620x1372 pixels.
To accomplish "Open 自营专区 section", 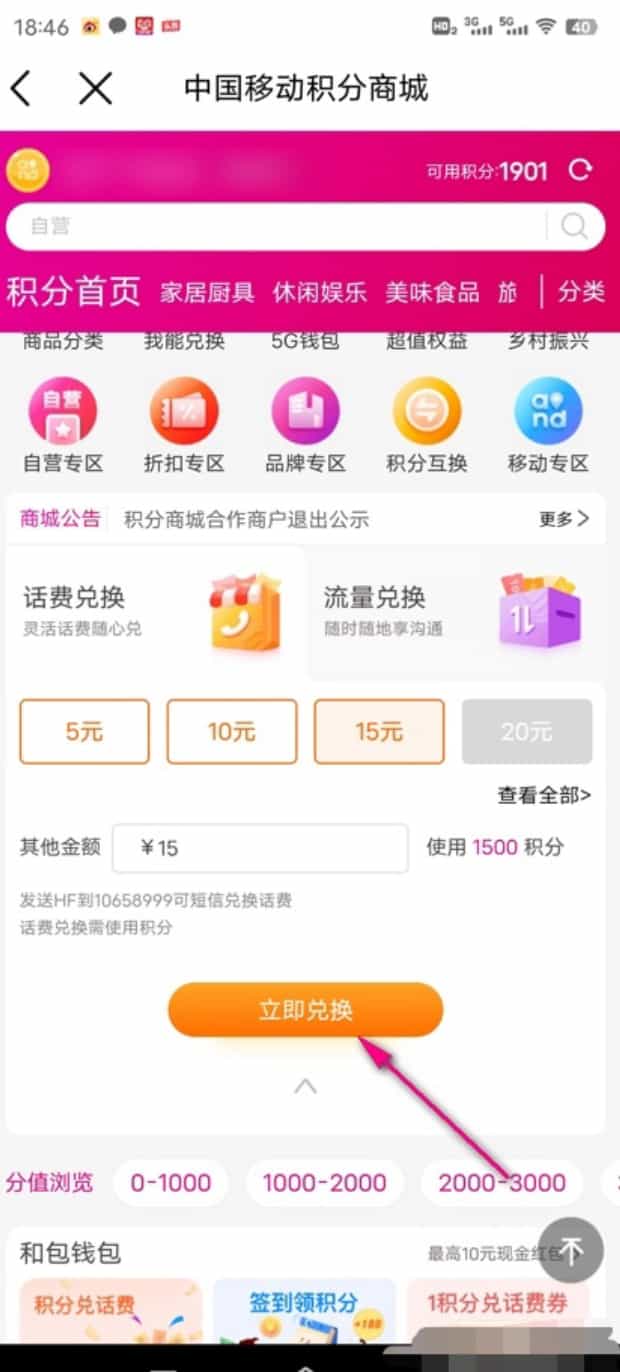I will point(63,425).
